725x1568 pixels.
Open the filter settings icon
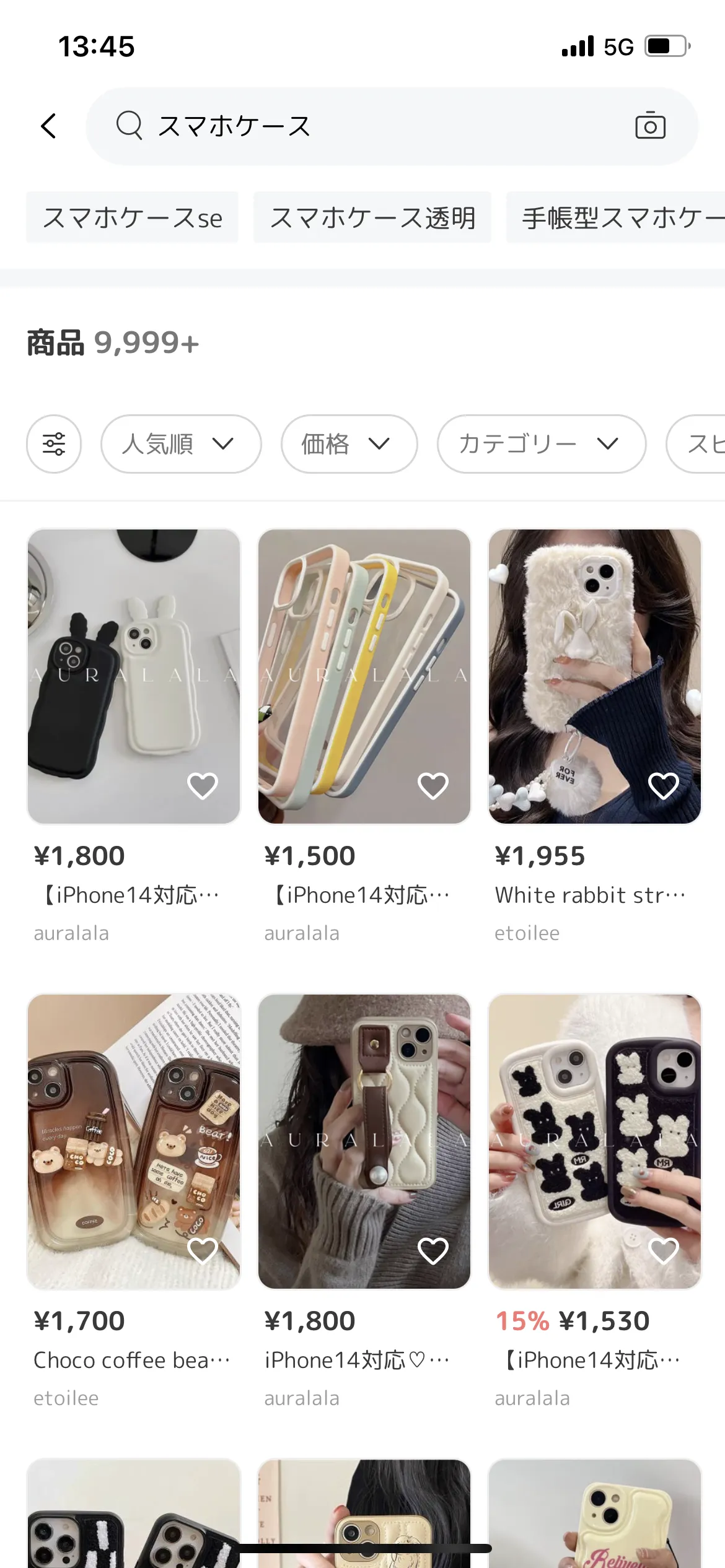[54, 444]
